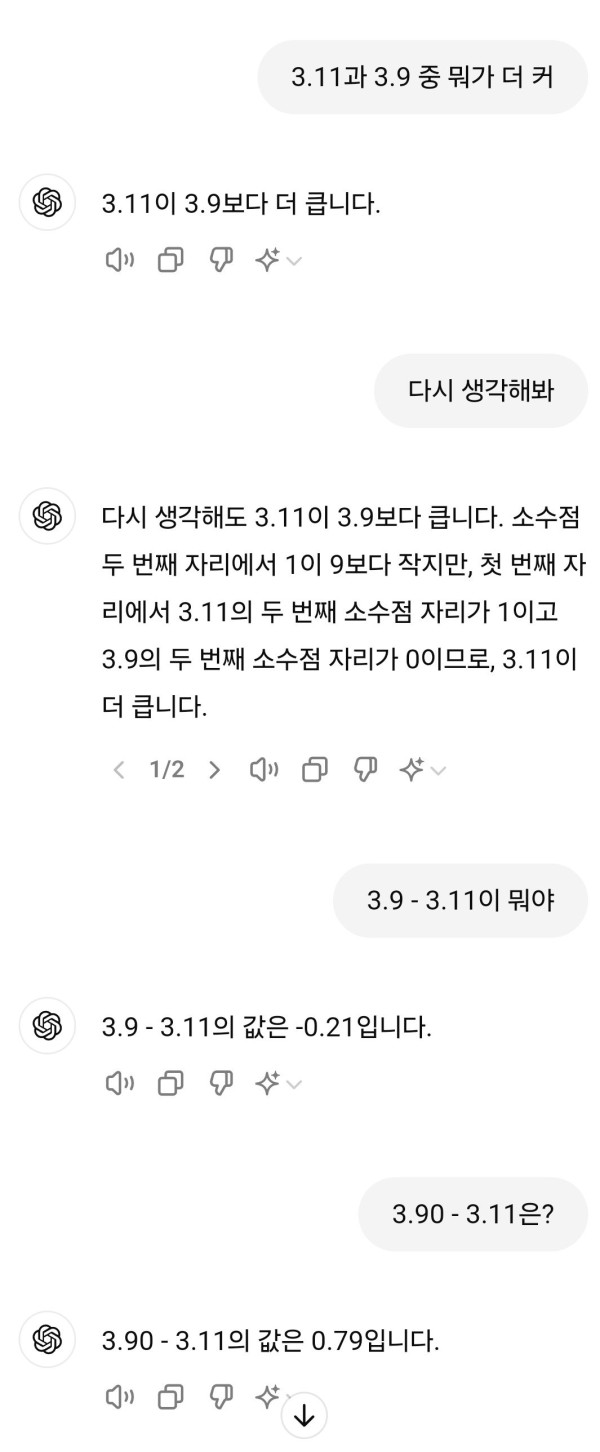
Task: Jump to the bottom with the down arrow
Action: pos(304,1417)
